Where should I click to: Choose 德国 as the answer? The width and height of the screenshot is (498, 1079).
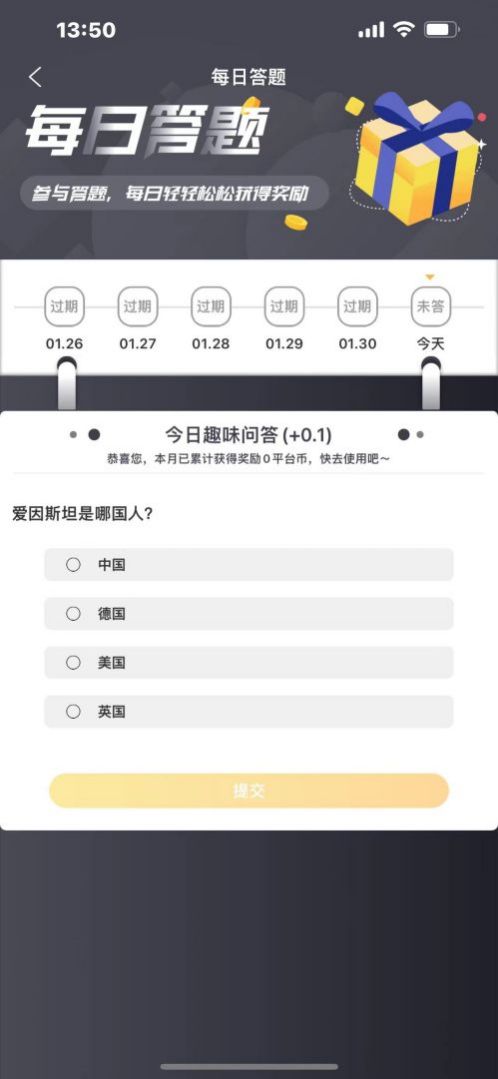[249, 614]
